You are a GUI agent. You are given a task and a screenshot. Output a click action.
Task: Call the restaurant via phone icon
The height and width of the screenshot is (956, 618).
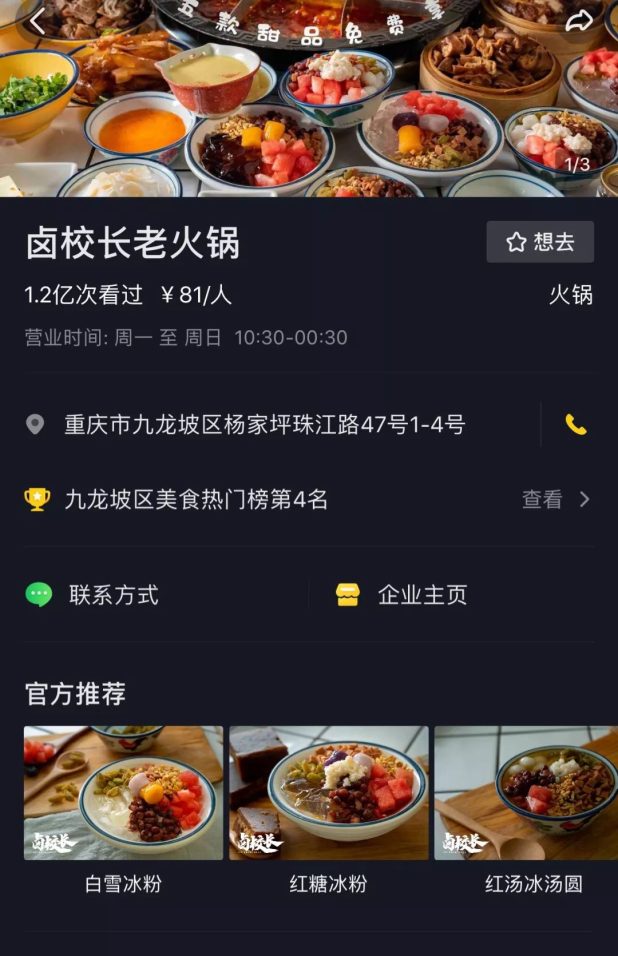[x=576, y=424]
